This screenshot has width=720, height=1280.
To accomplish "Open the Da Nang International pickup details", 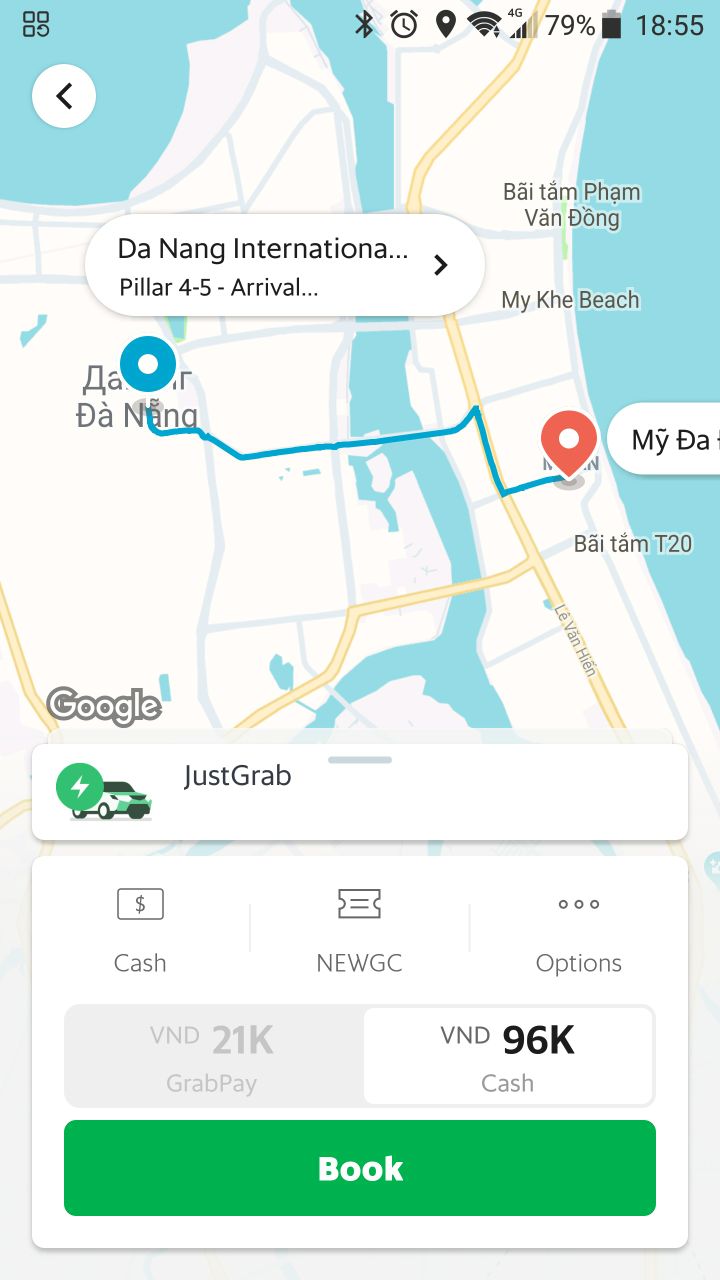I will [x=285, y=265].
